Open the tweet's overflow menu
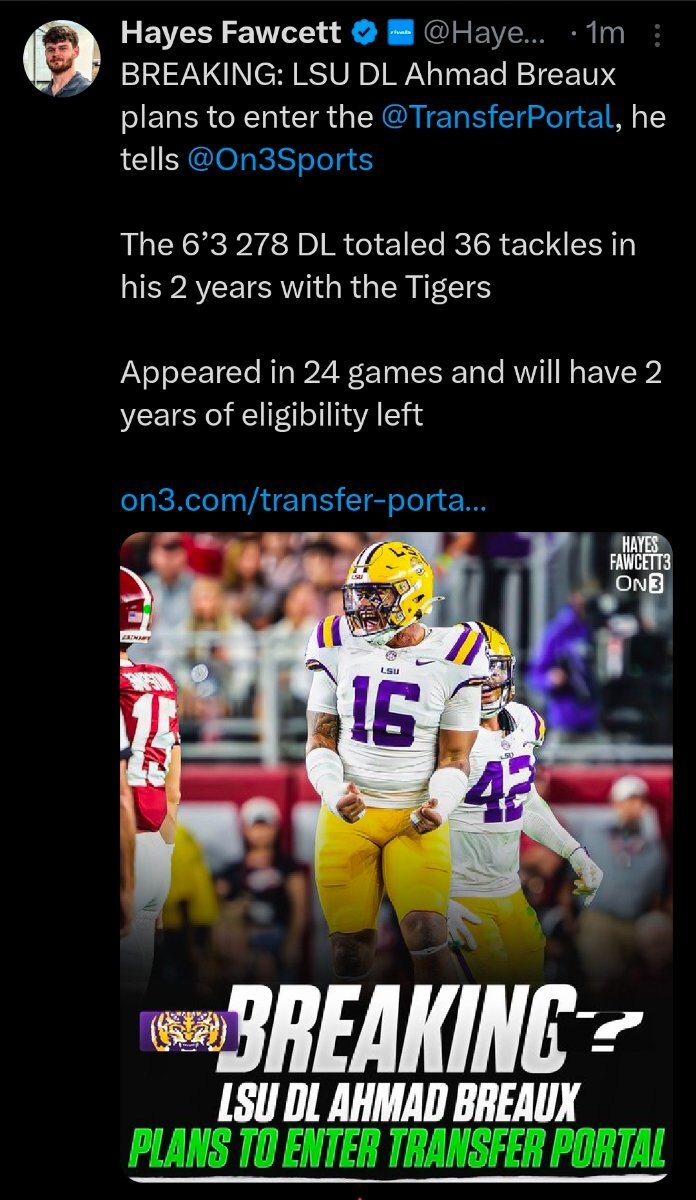The height and width of the screenshot is (1200, 696). tap(657, 35)
